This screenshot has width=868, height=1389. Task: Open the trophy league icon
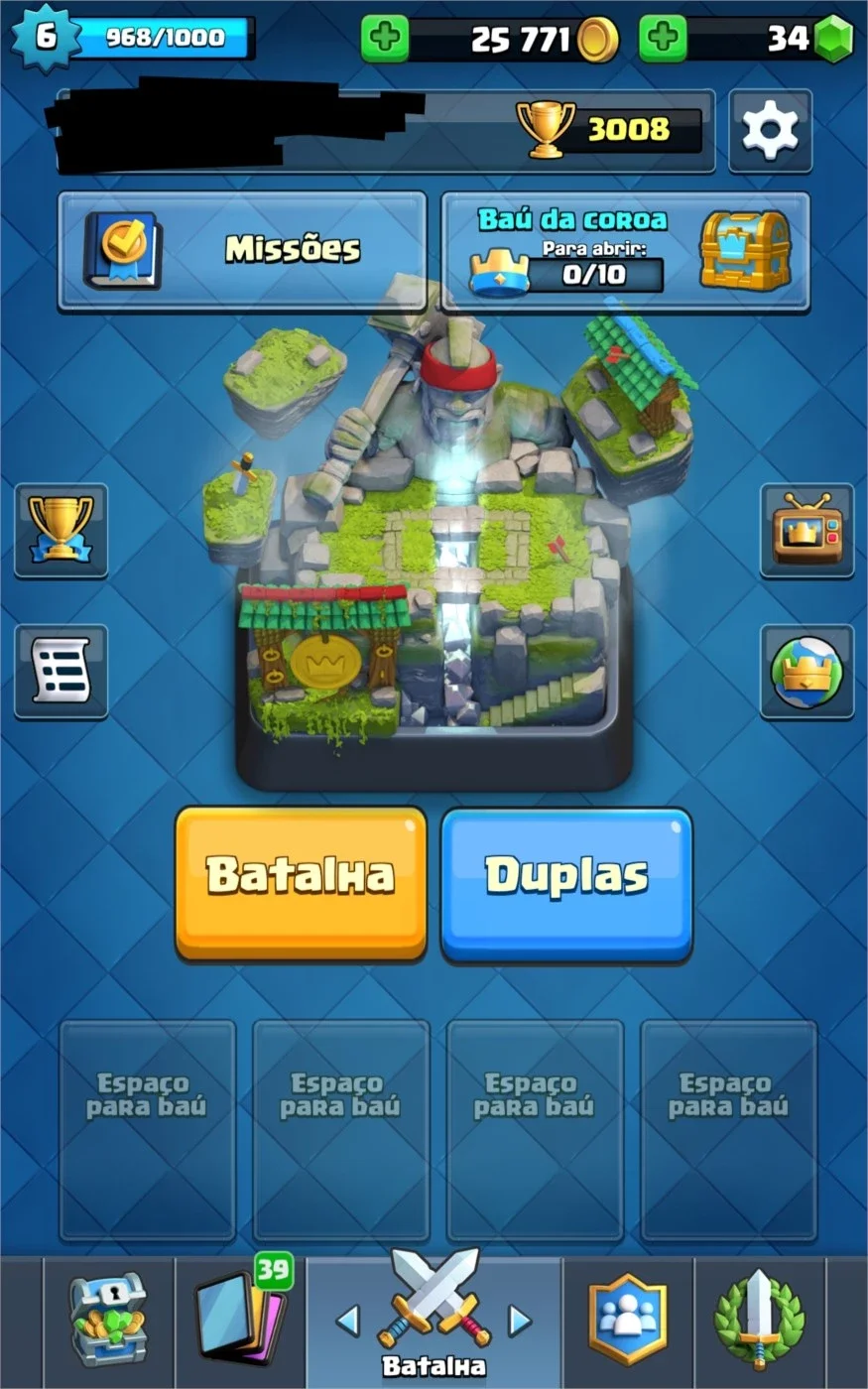62,530
